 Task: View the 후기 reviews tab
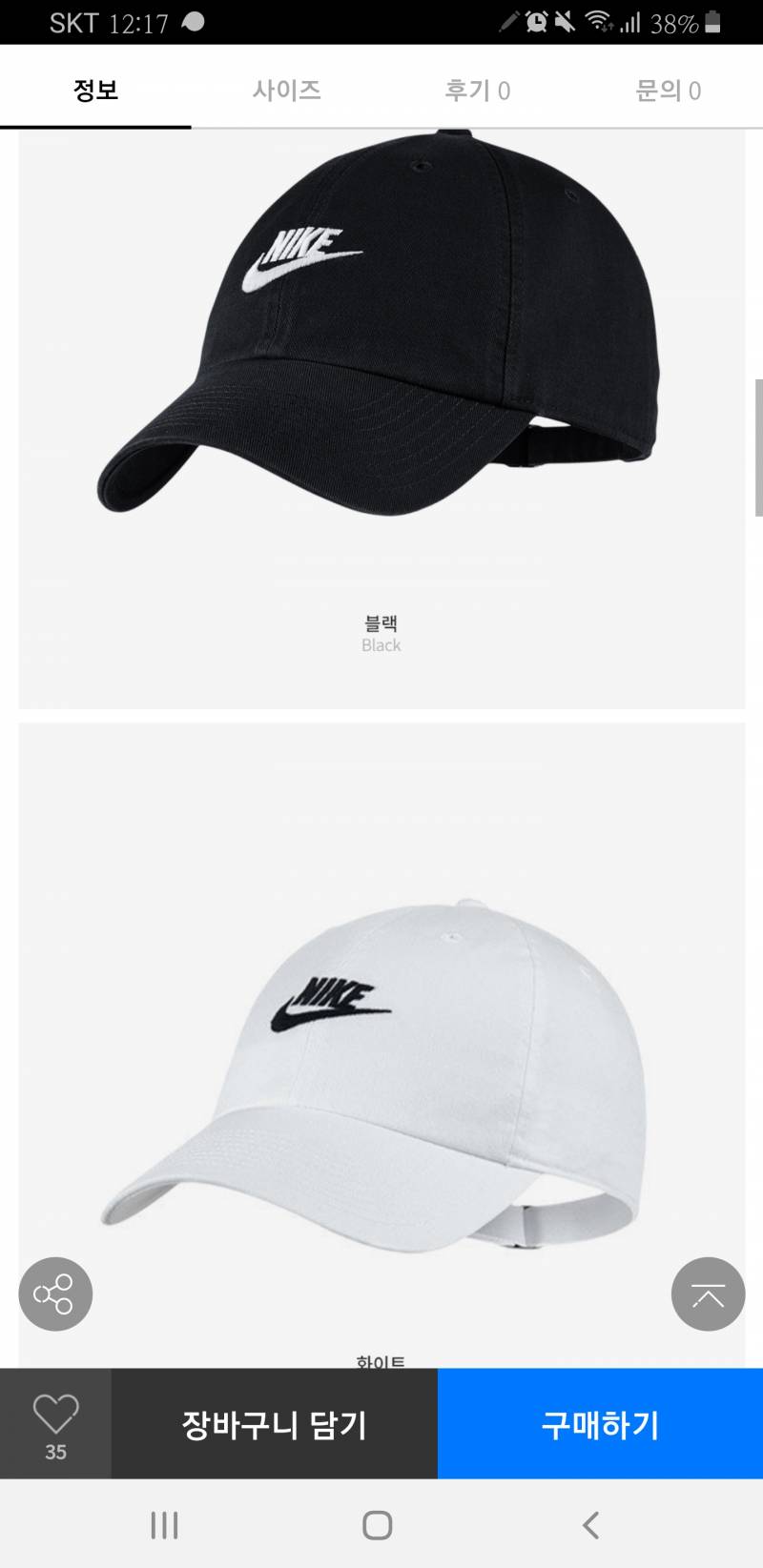click(x=477, y=91)
